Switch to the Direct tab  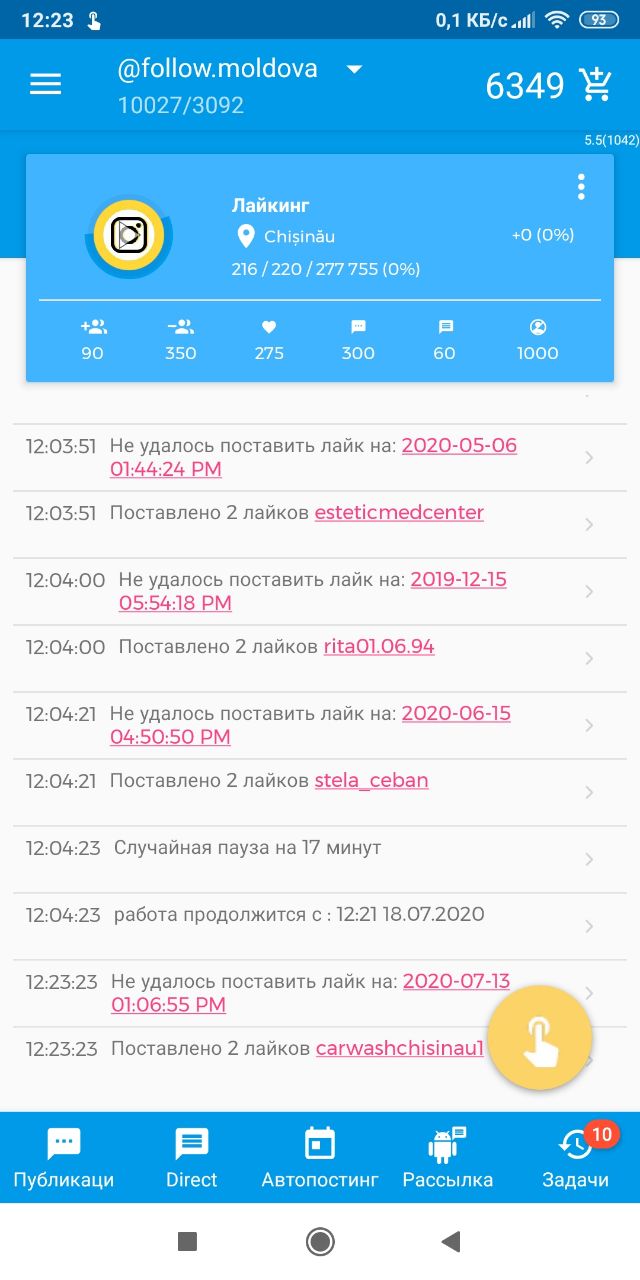click(x=192, y=1158)
